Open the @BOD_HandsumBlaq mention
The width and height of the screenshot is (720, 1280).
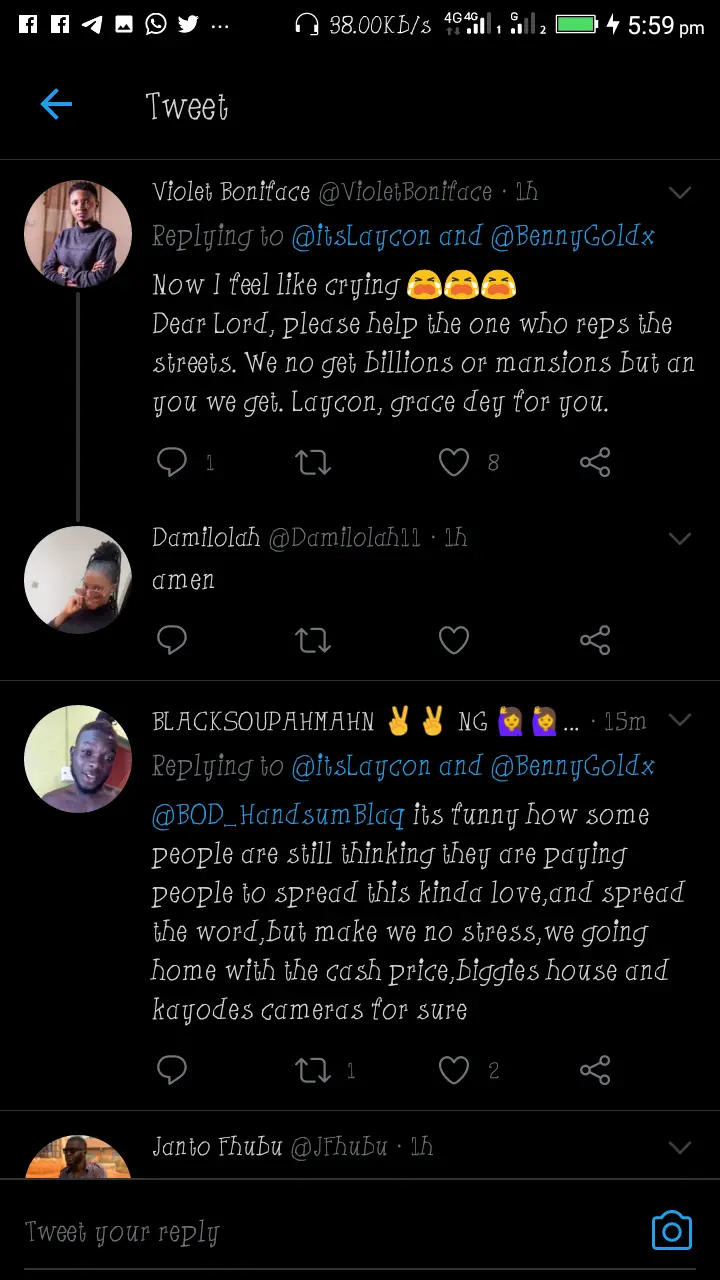click(278, 816)
